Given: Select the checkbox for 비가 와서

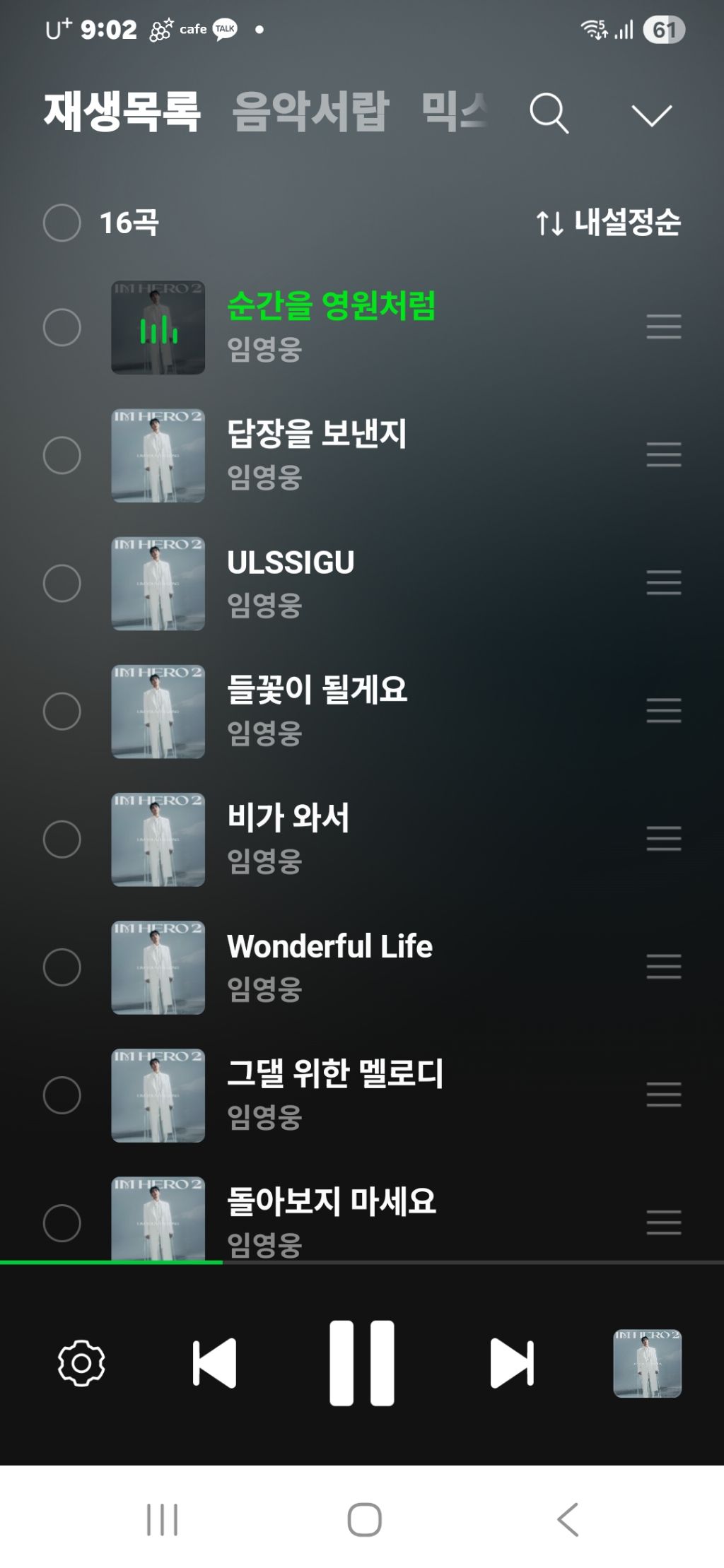Looking at the screenshot, I should point(62,839).
